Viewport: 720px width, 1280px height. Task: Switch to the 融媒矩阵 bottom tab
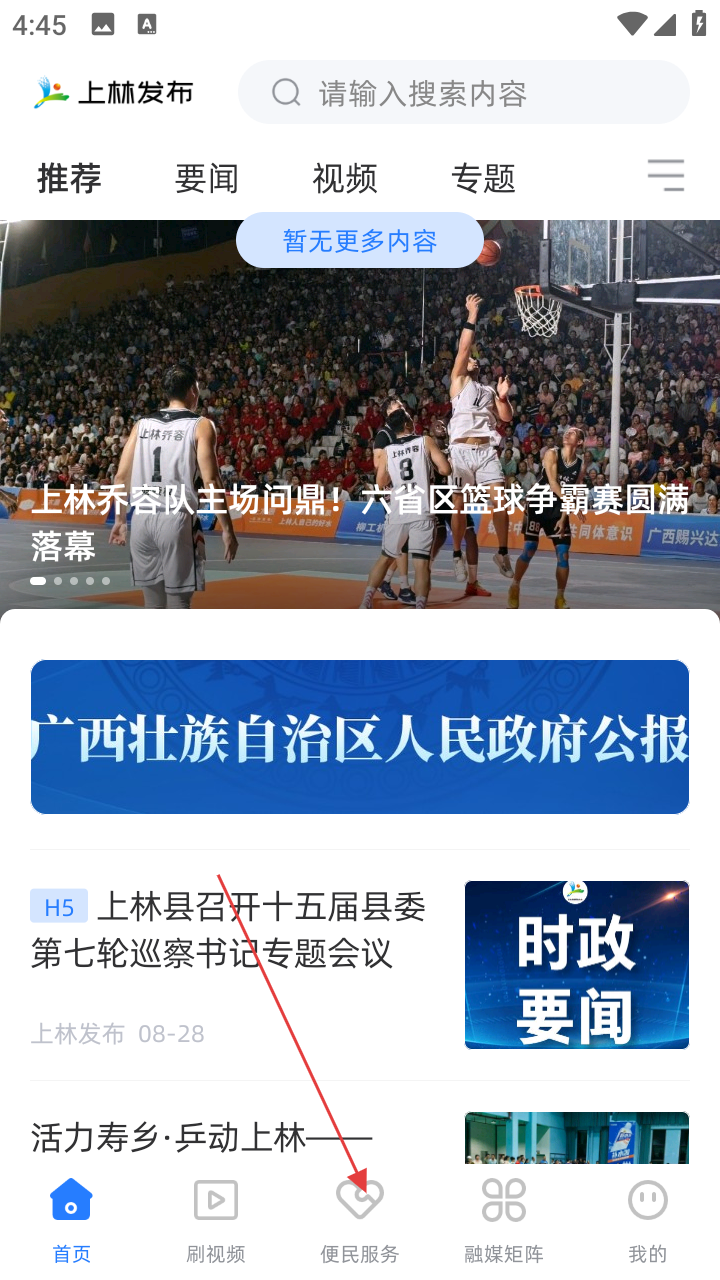(x=504, y=1220)
